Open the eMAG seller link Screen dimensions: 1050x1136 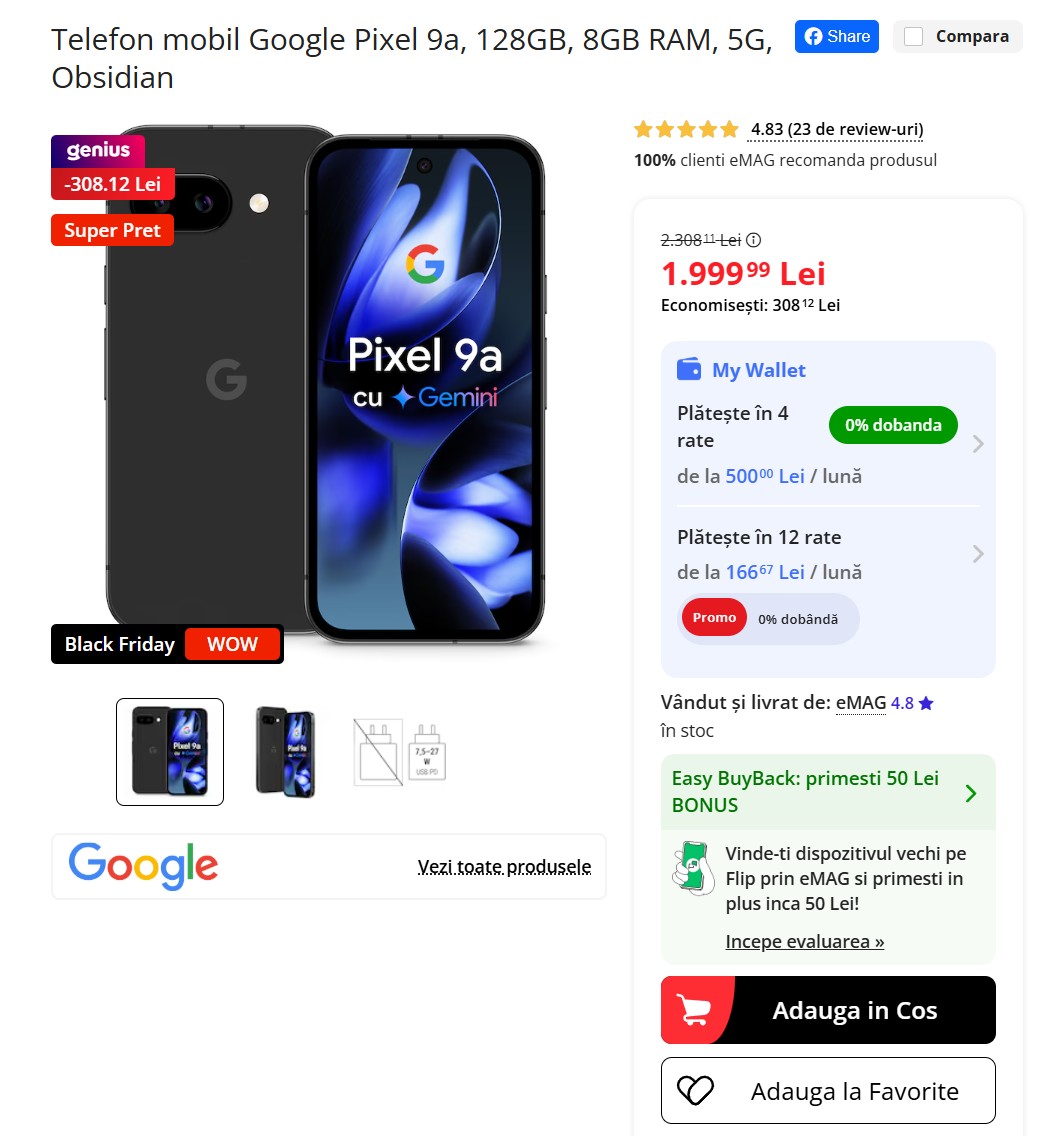click(x=861, y=703)
